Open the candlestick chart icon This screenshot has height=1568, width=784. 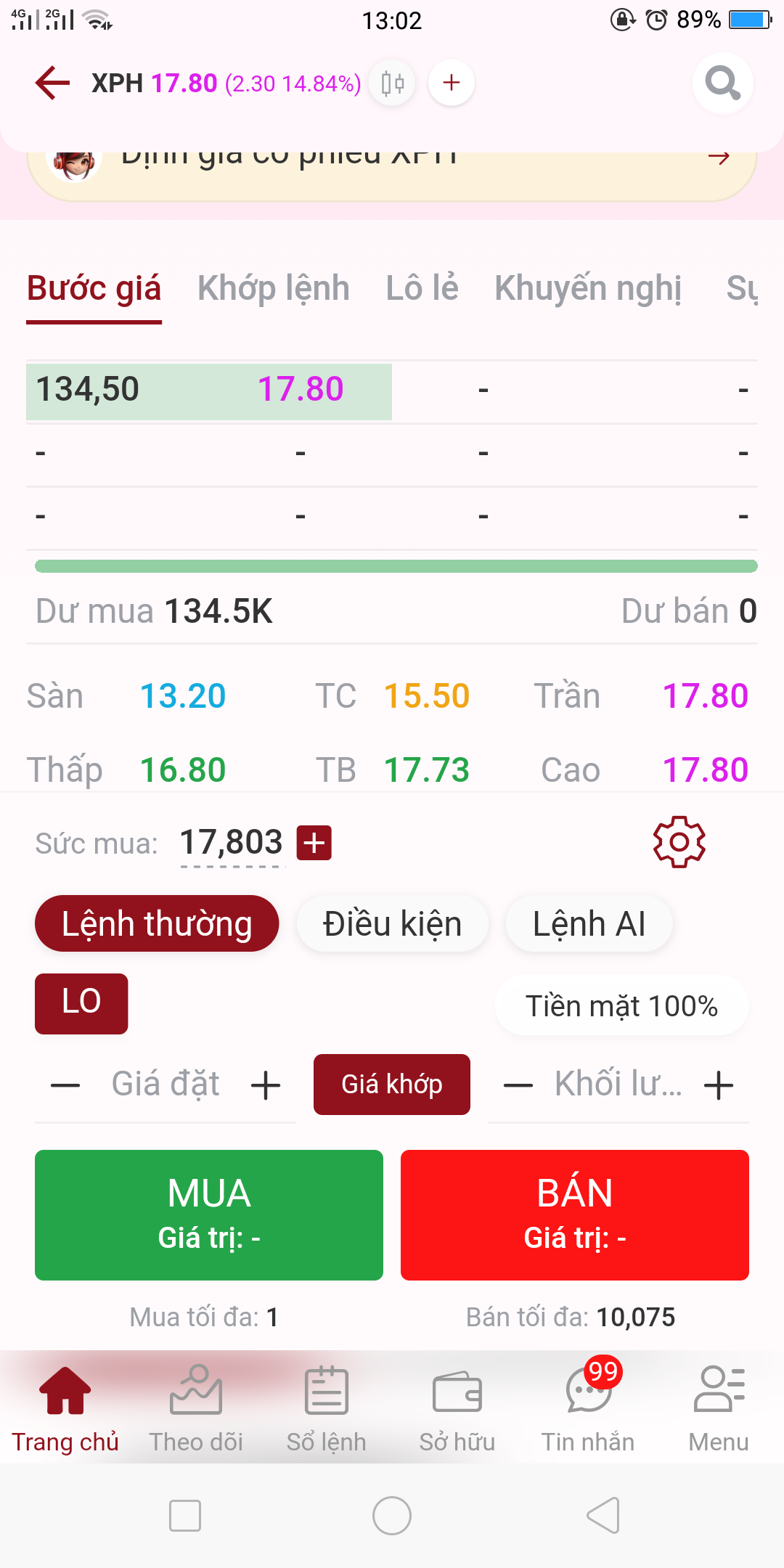coord(393,83)
